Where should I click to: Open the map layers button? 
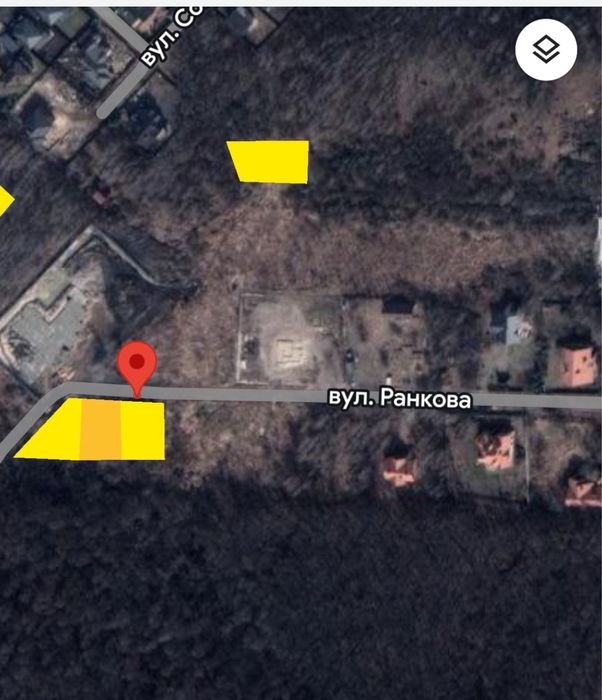[546, 50]
